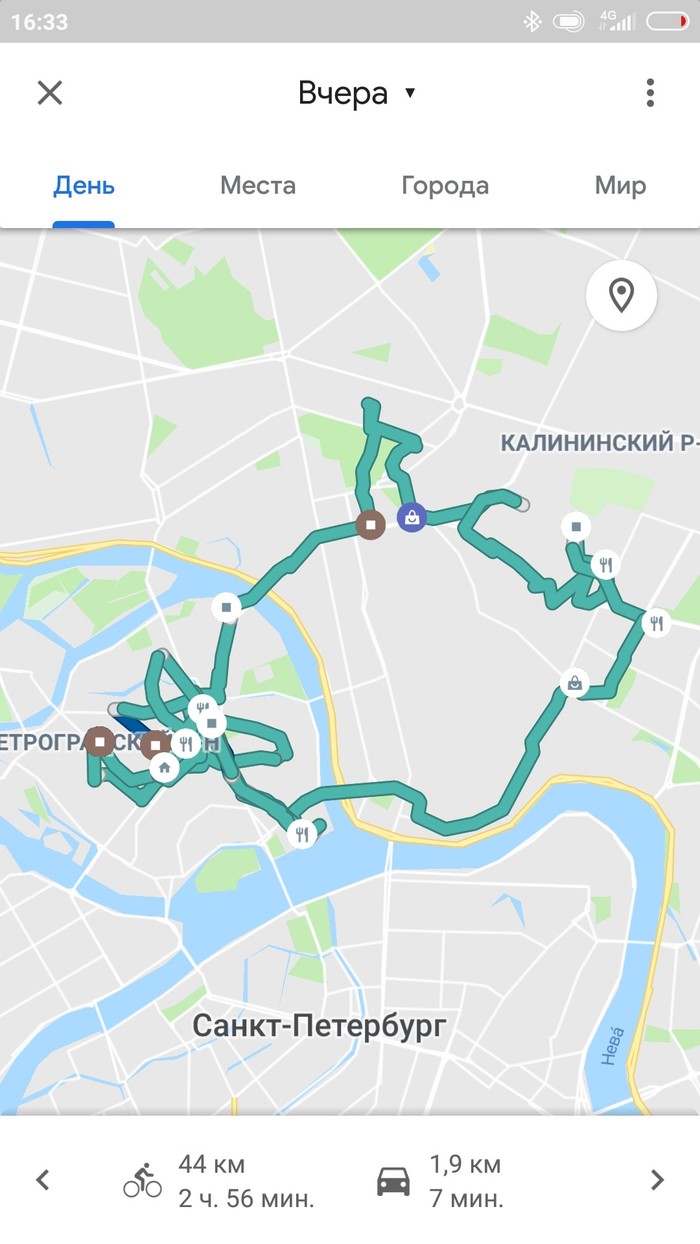Open the driving 1,9 км summary
700x1244 pixels.
pyautogui.click(x=440, y=1180)
